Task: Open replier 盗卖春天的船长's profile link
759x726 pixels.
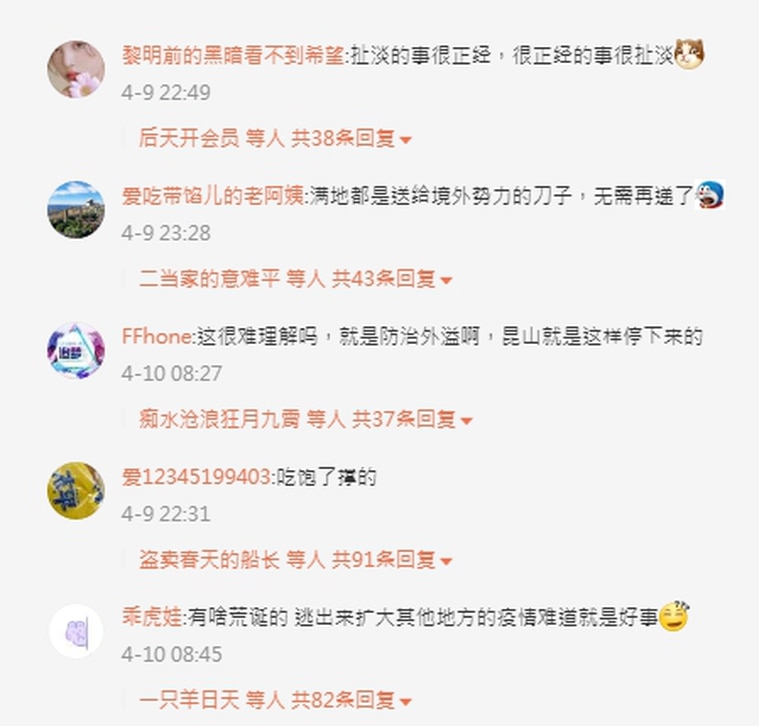Action: click(x=209, y=559)
